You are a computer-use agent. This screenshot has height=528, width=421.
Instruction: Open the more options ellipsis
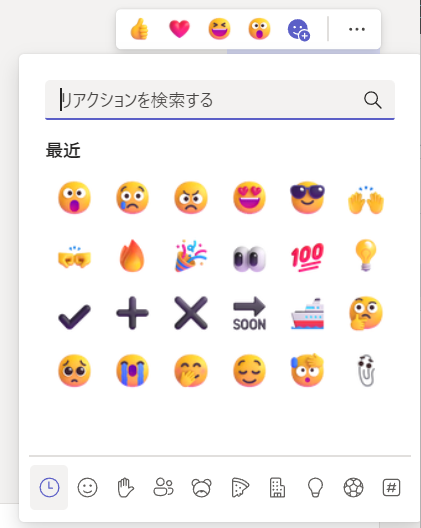coord(357,29)
